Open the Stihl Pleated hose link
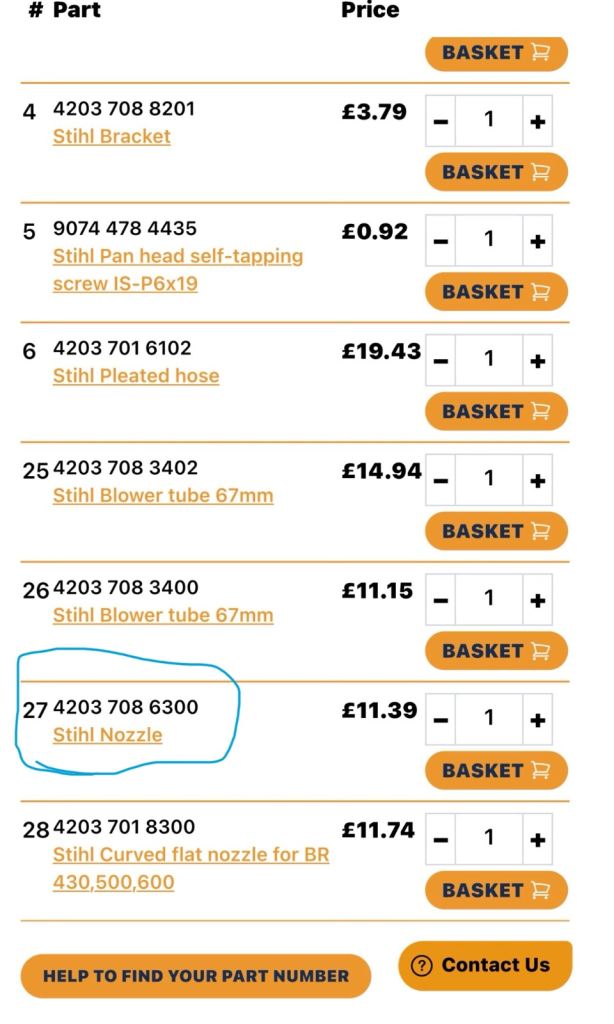 (x=135, y=376)
